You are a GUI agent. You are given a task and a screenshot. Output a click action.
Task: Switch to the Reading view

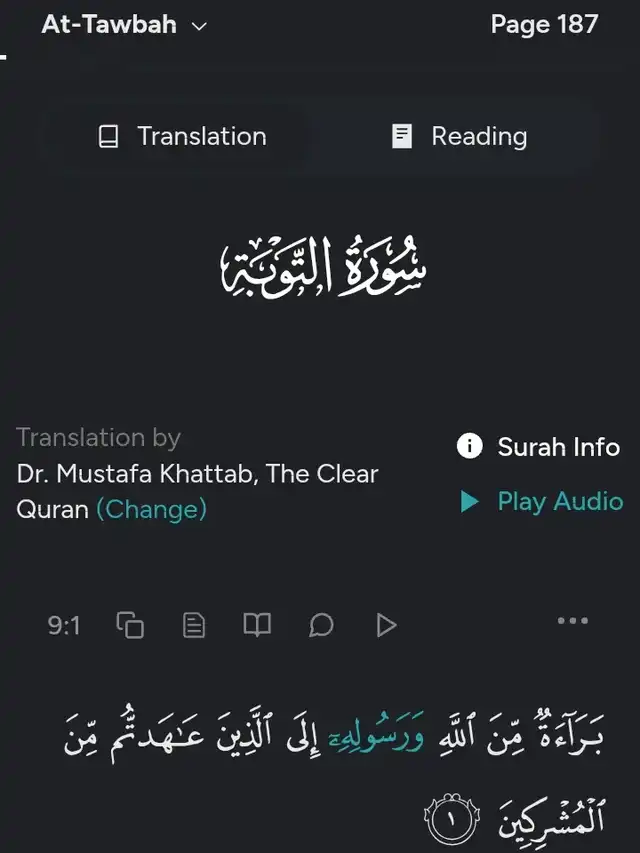(460, 137)
